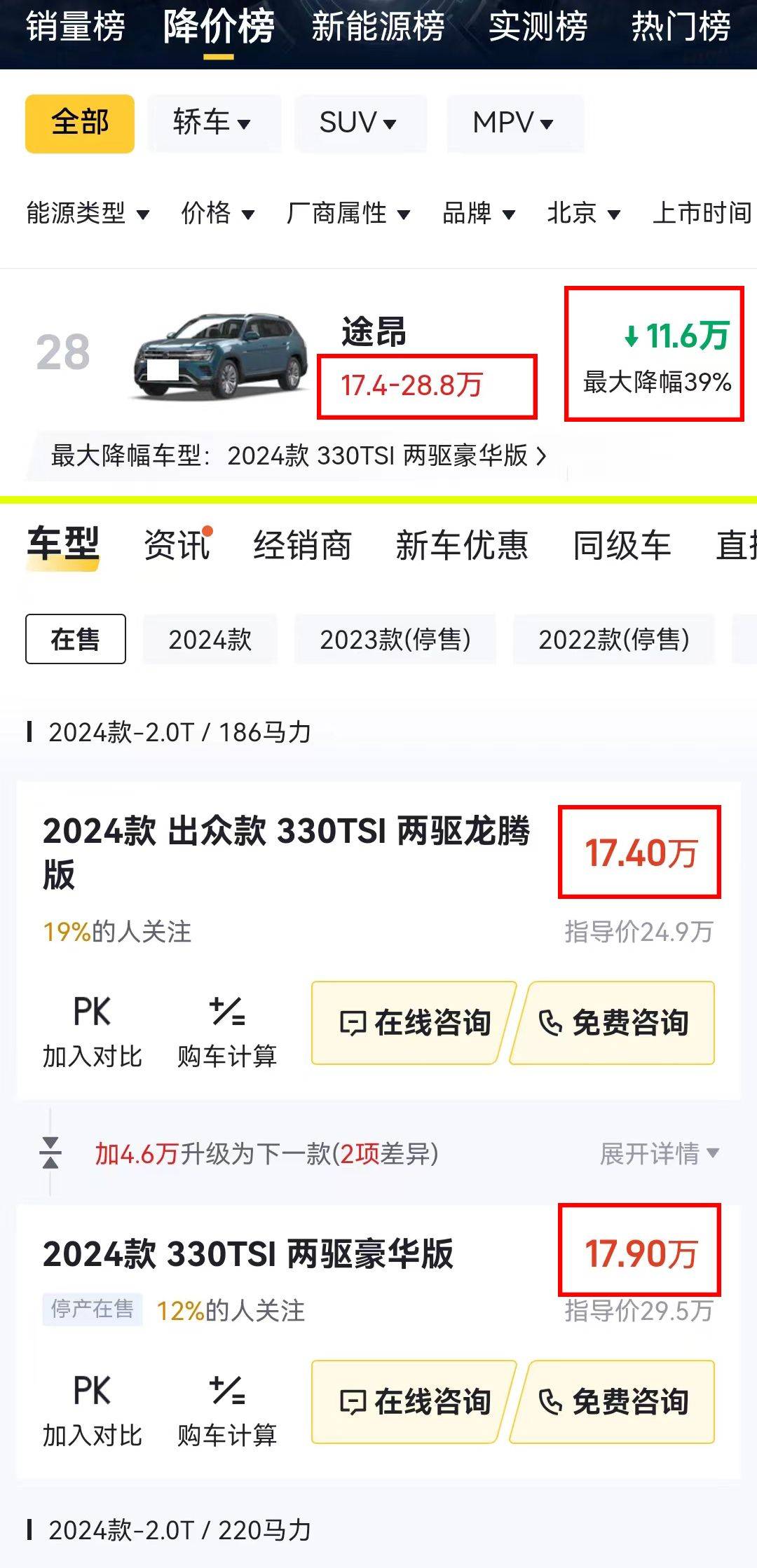The width and height of the screenshot is (757, 1568).
Task: Open the 新车优惠 tab
Action: [461, 546]
